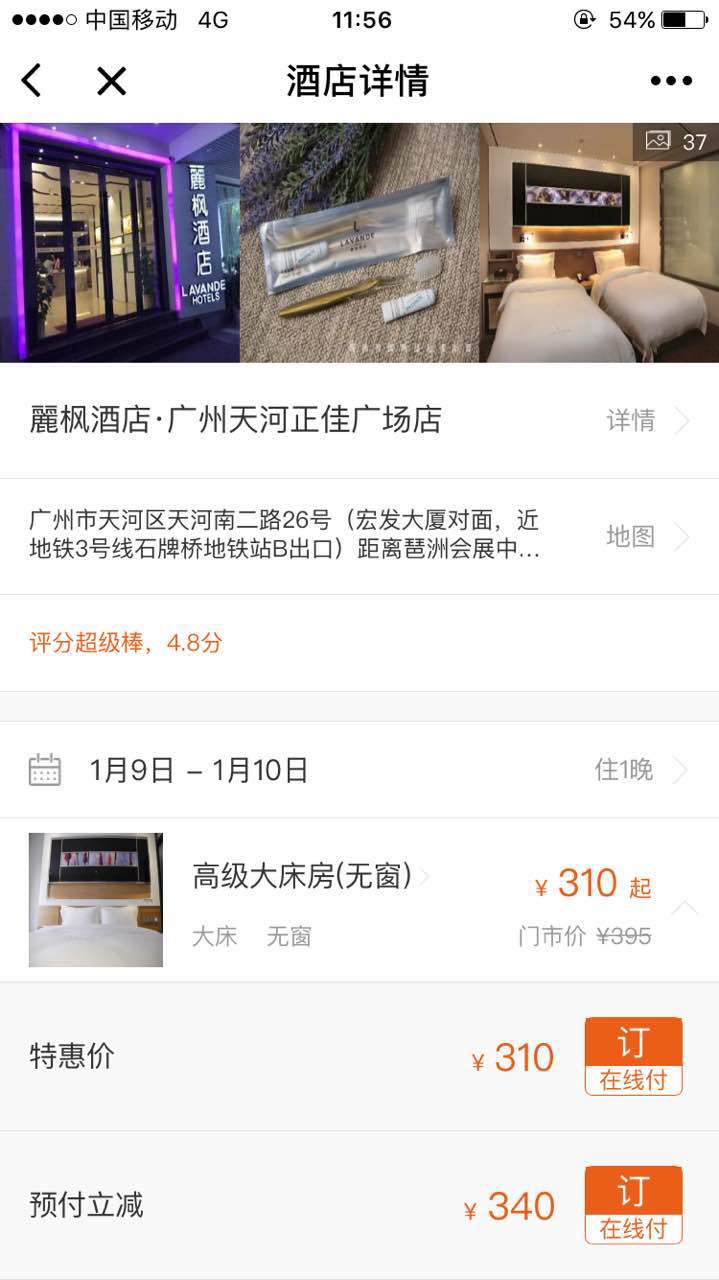
Task: View the hotel address on 地图
Action: pos(647,537)
